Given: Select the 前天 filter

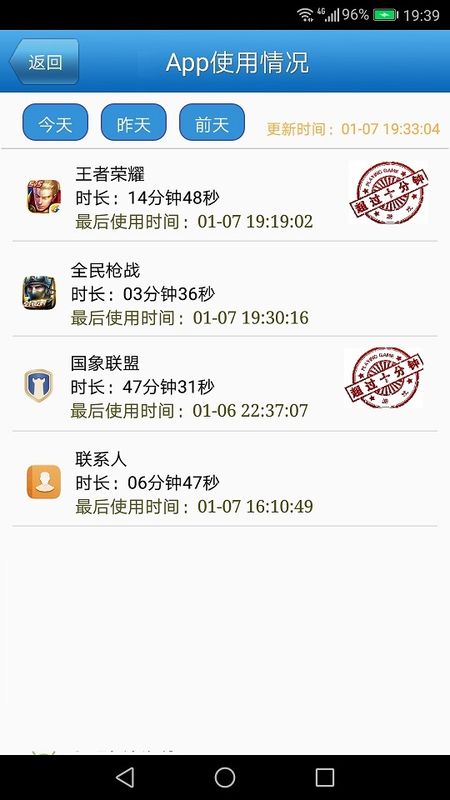Looking at the screenshot, I should (212, 122).
